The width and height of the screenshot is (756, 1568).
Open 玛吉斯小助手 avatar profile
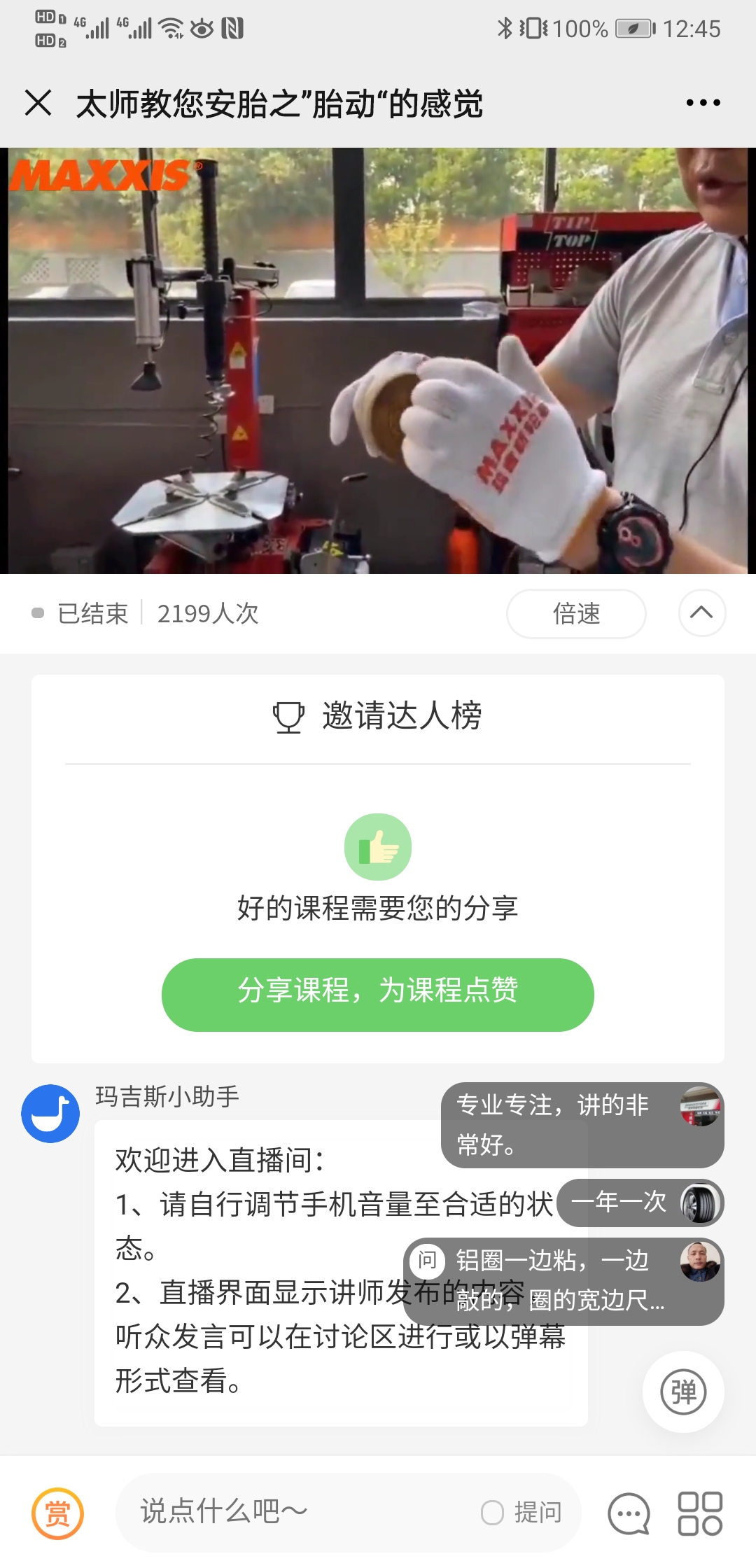pyautogui.click(x=50, y=1114)
